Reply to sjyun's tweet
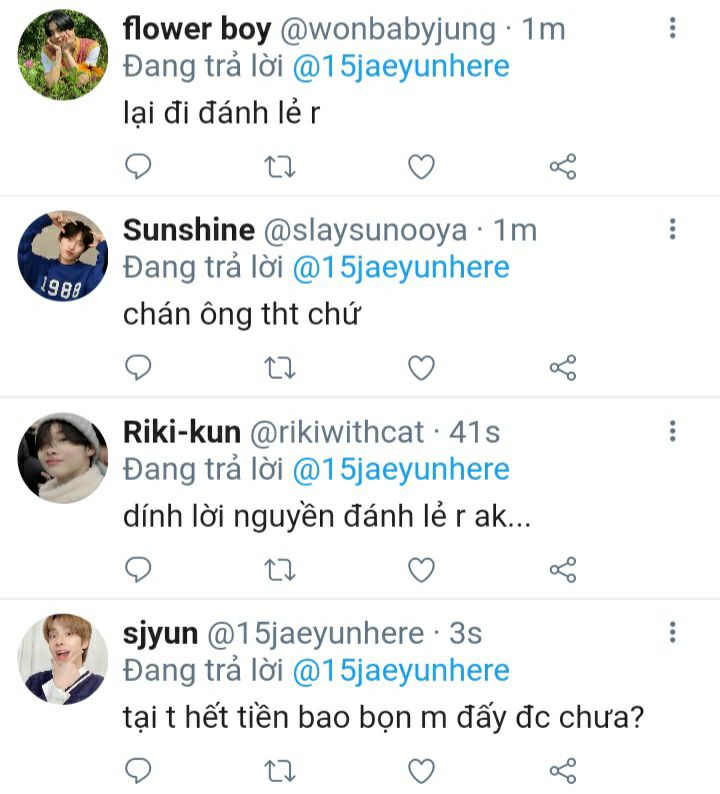Image resolution: width=720 pixels, height=794 pixels. 140,770
